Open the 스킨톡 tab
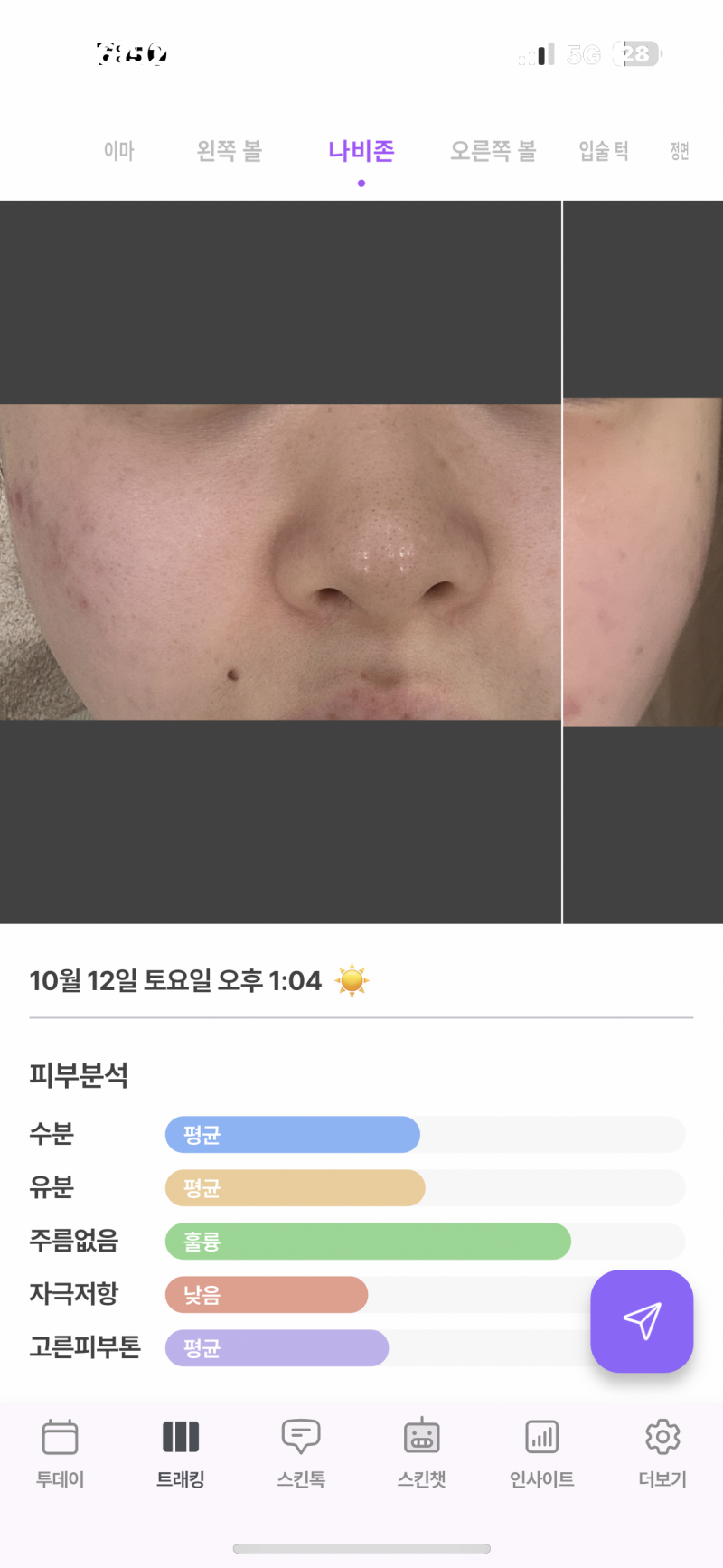The image size is (723, 1568). point(301,1453)
